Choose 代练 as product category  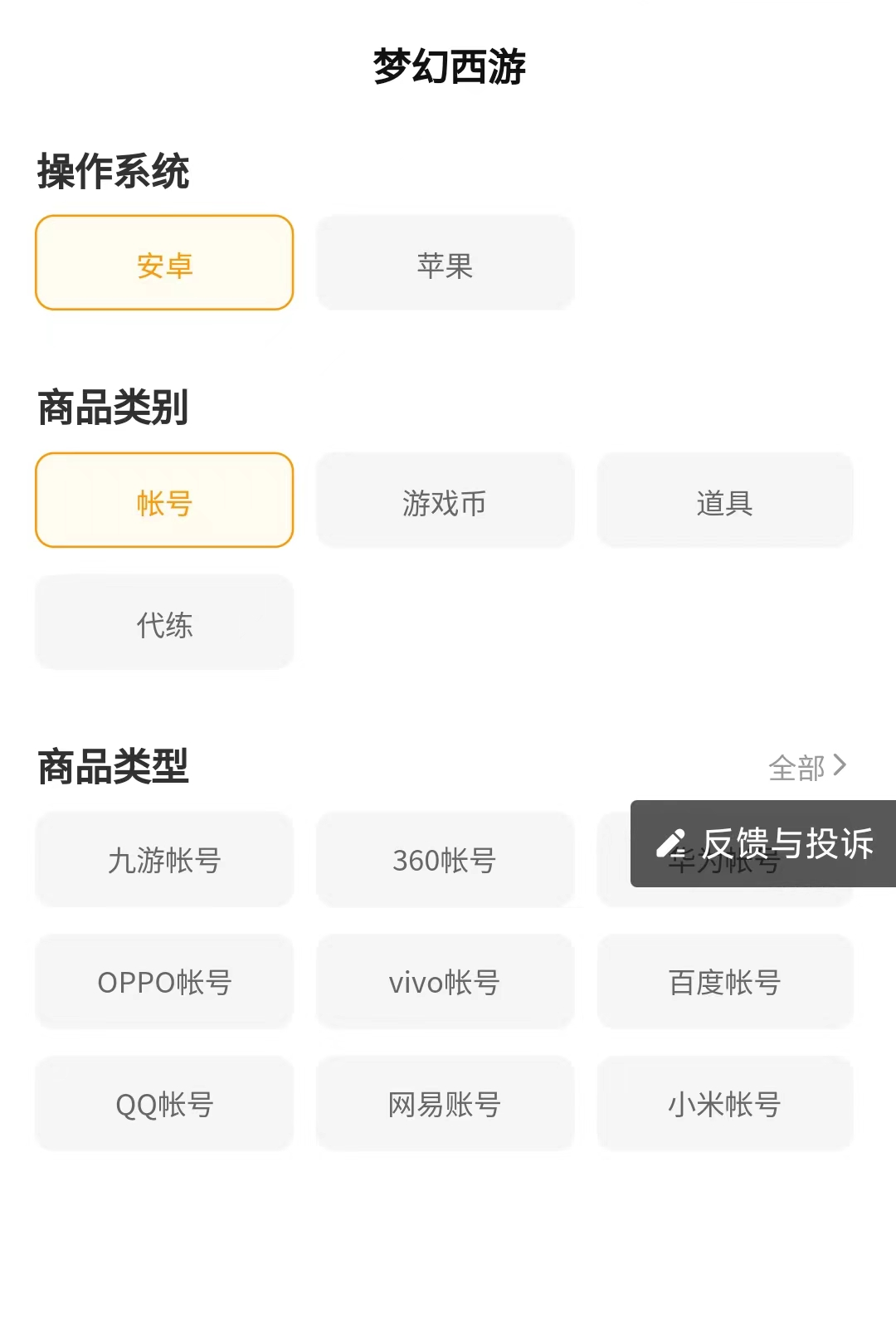click(x=164, y=623)
